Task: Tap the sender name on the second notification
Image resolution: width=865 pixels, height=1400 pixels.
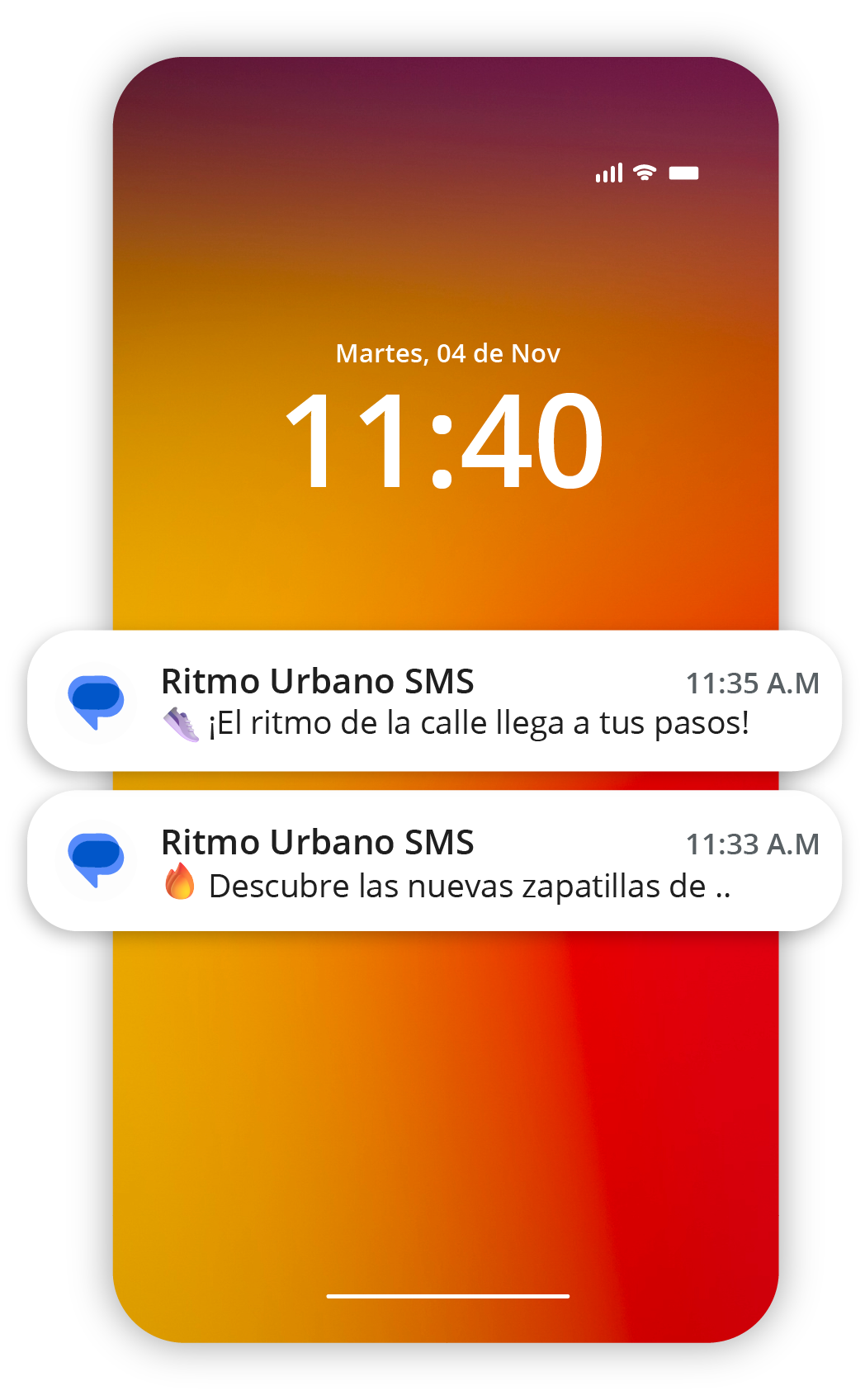Action: click(x=318, y=844)
